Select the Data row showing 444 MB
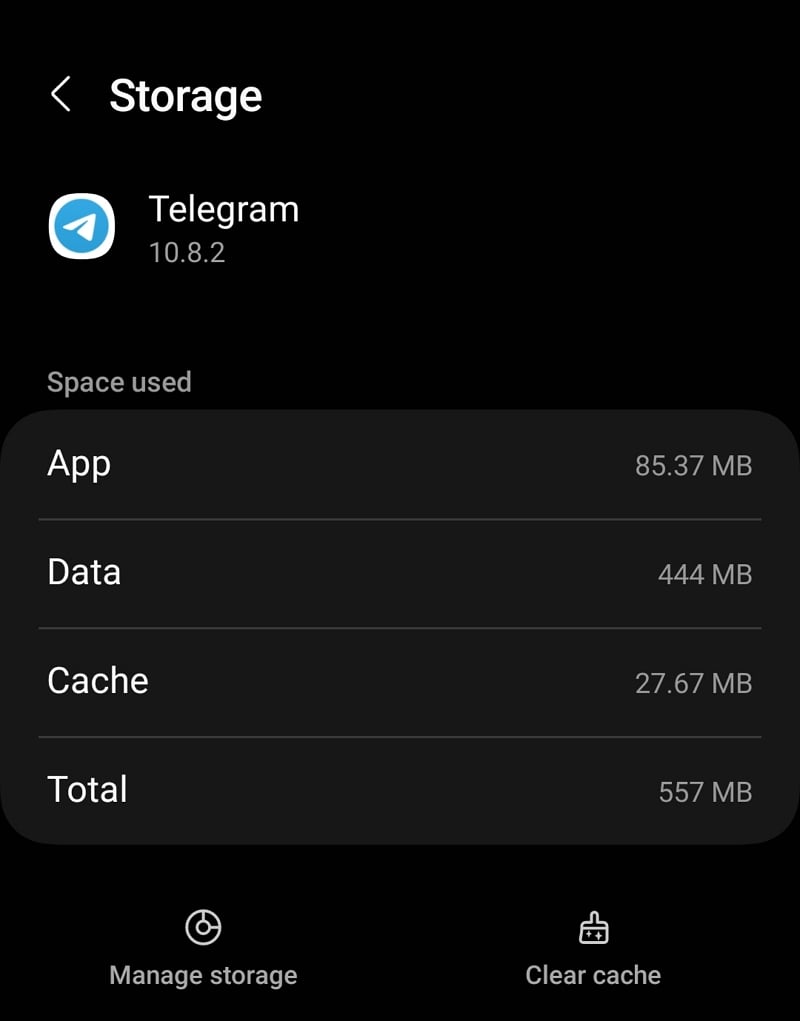The height and width of the screenshot is (1021, 800). (x=400, y=572)
